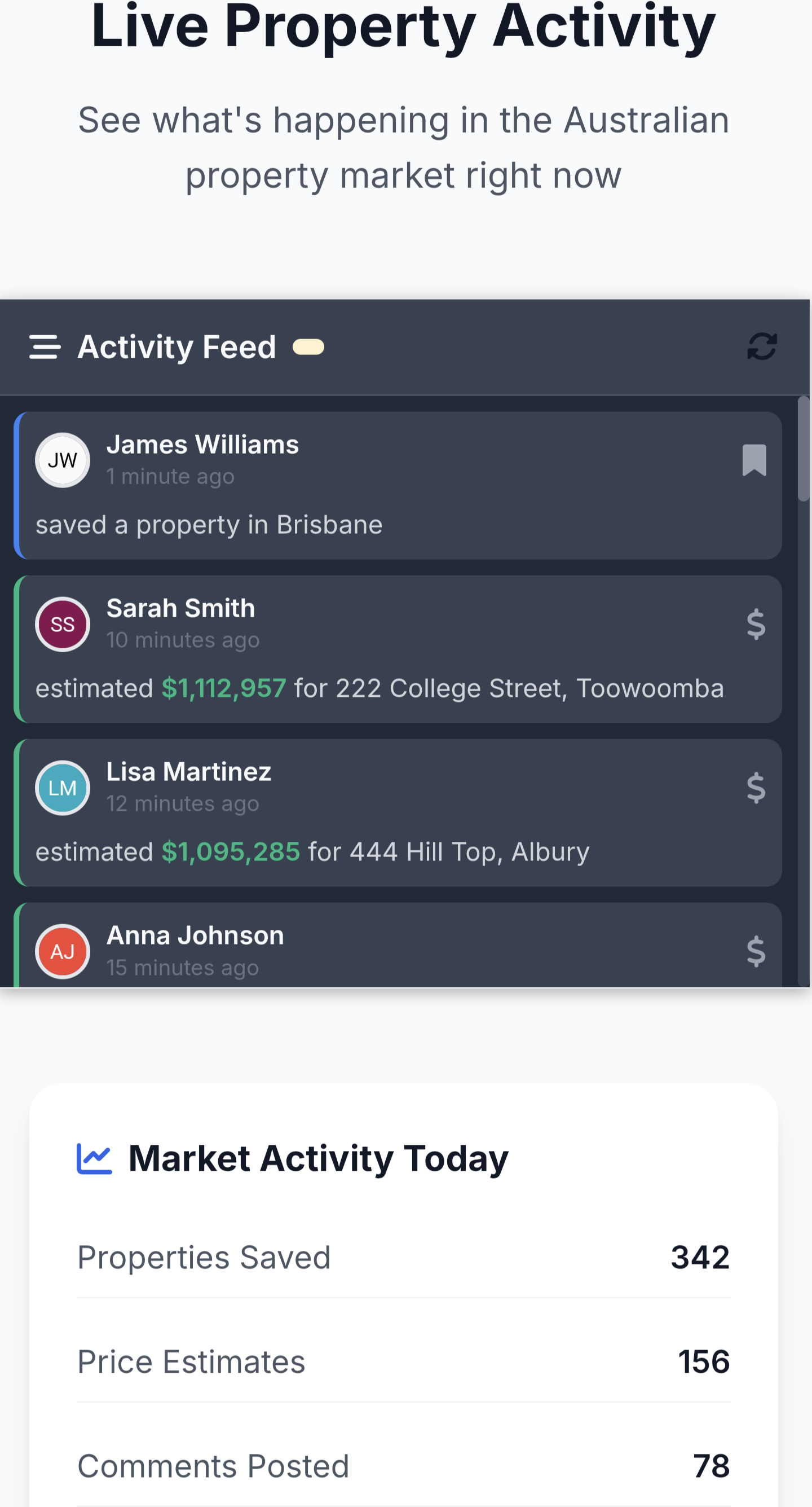Click the 'saved a property in Brisbane' text
Screen dimensions: 812x1507
coord(209,525)
